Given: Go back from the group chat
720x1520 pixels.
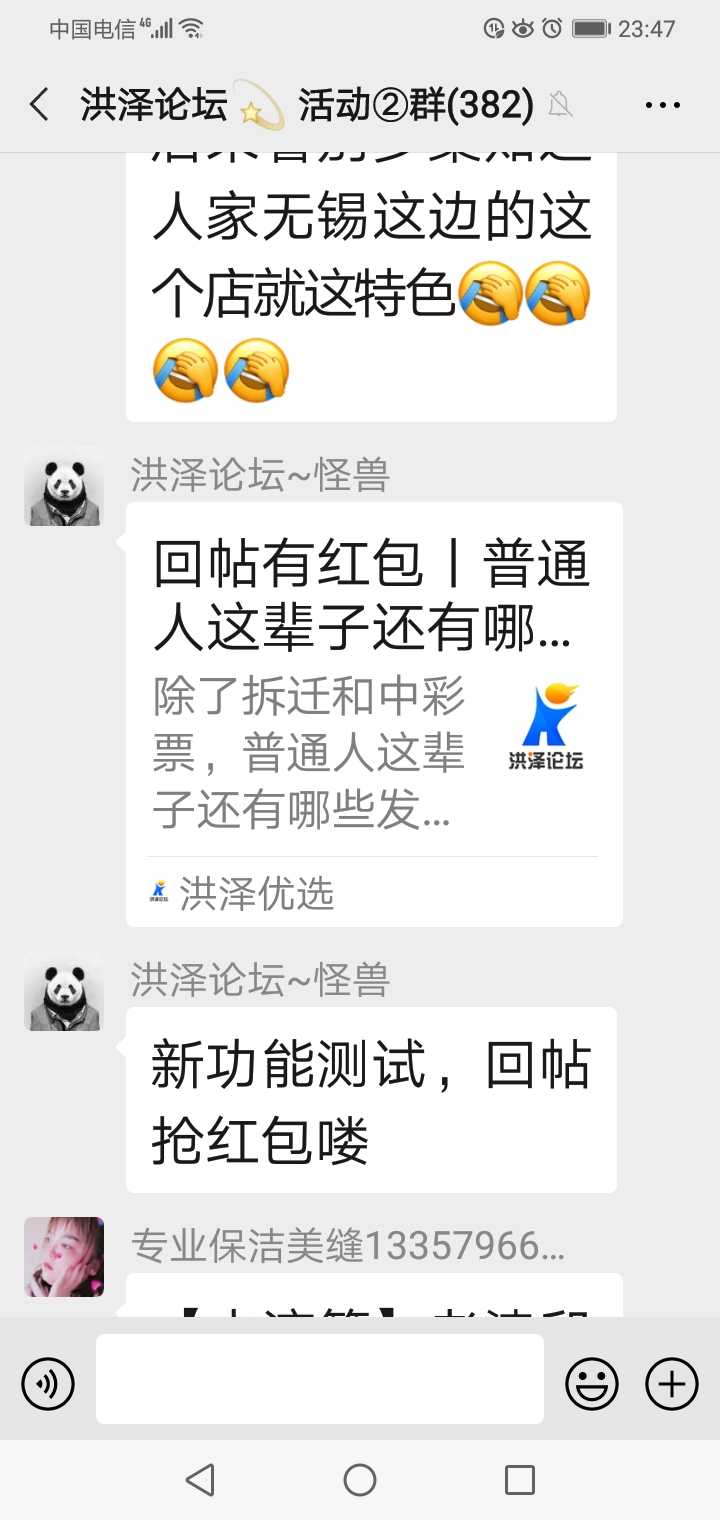Looking at the screenshot, I should pyautogui.click(x=40, y=105).
